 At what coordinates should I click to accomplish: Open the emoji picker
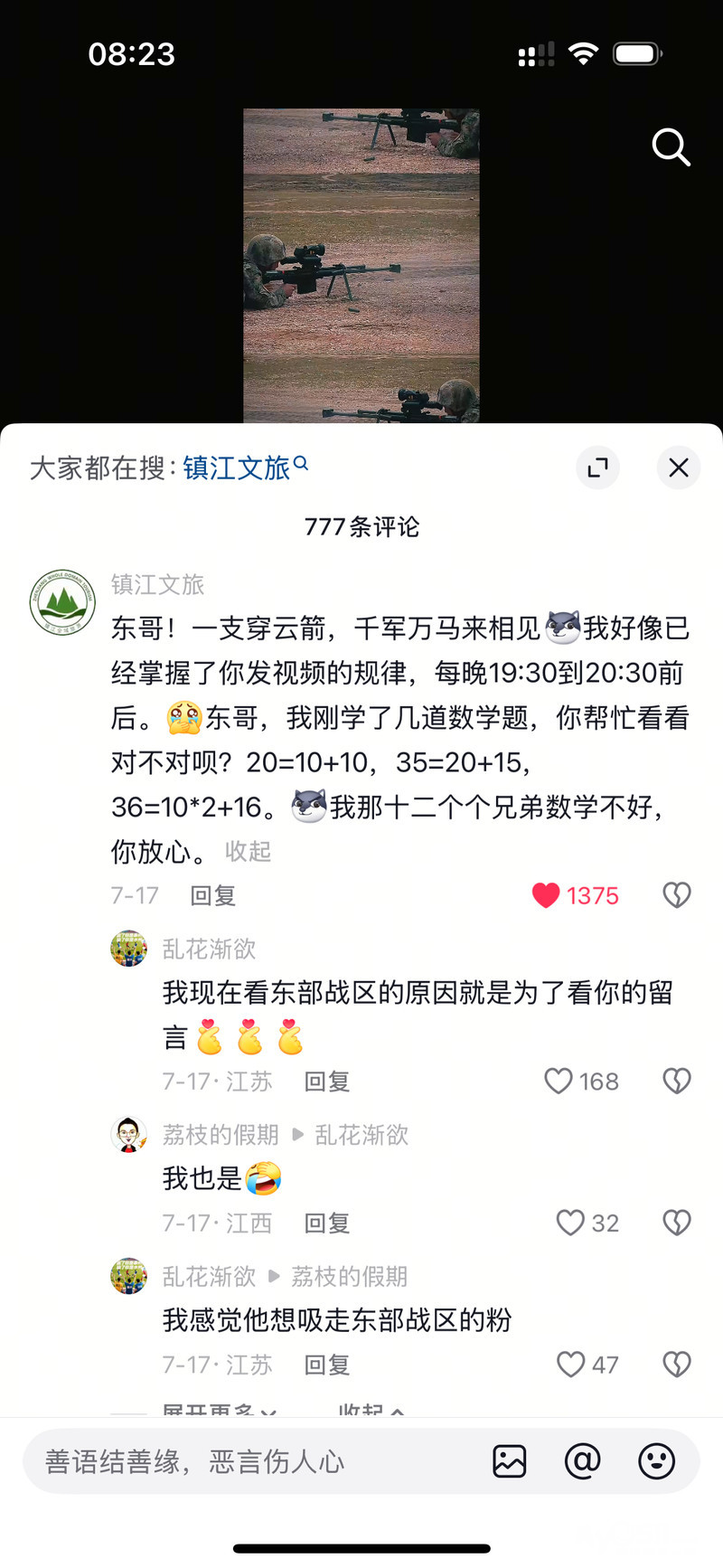[656, 1461]
